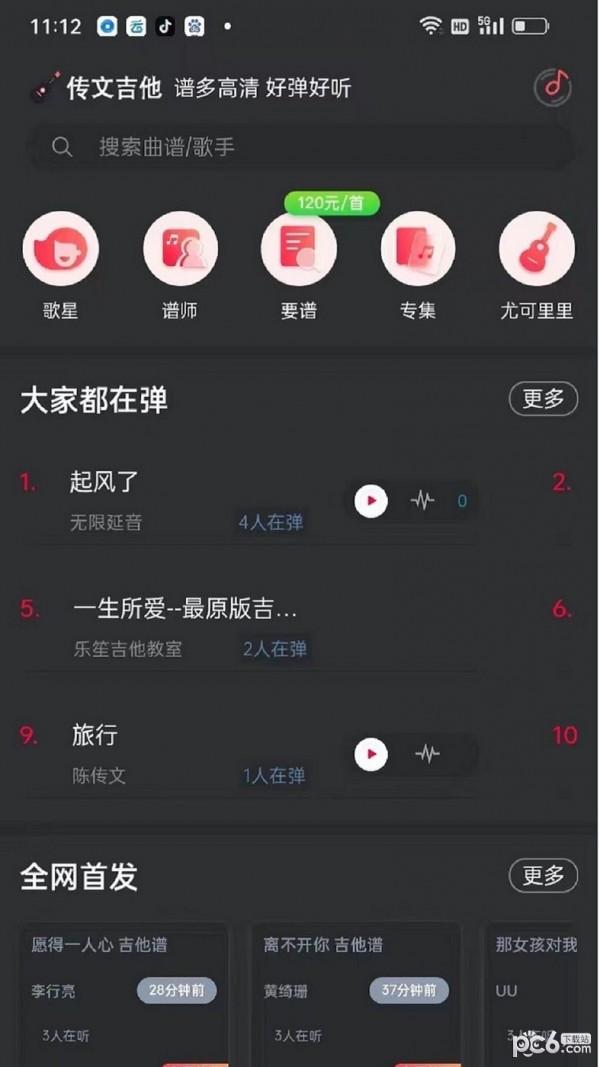Image resolution: width=600 pixels, height=1067 pixels.
Task: Open the 愿得一人心 吉他谱 card
Action: click(124, 990)
